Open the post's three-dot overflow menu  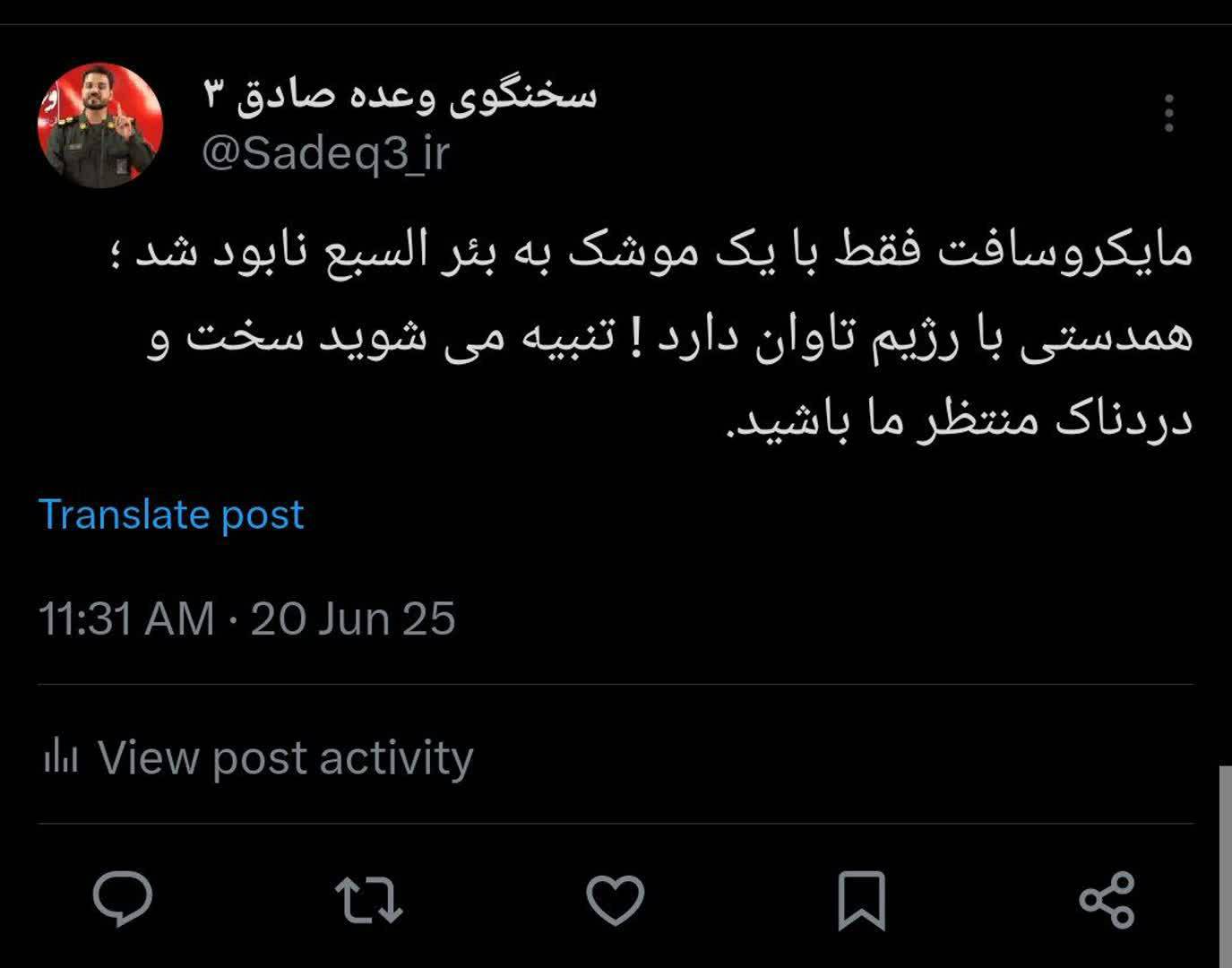point(1168,114)
